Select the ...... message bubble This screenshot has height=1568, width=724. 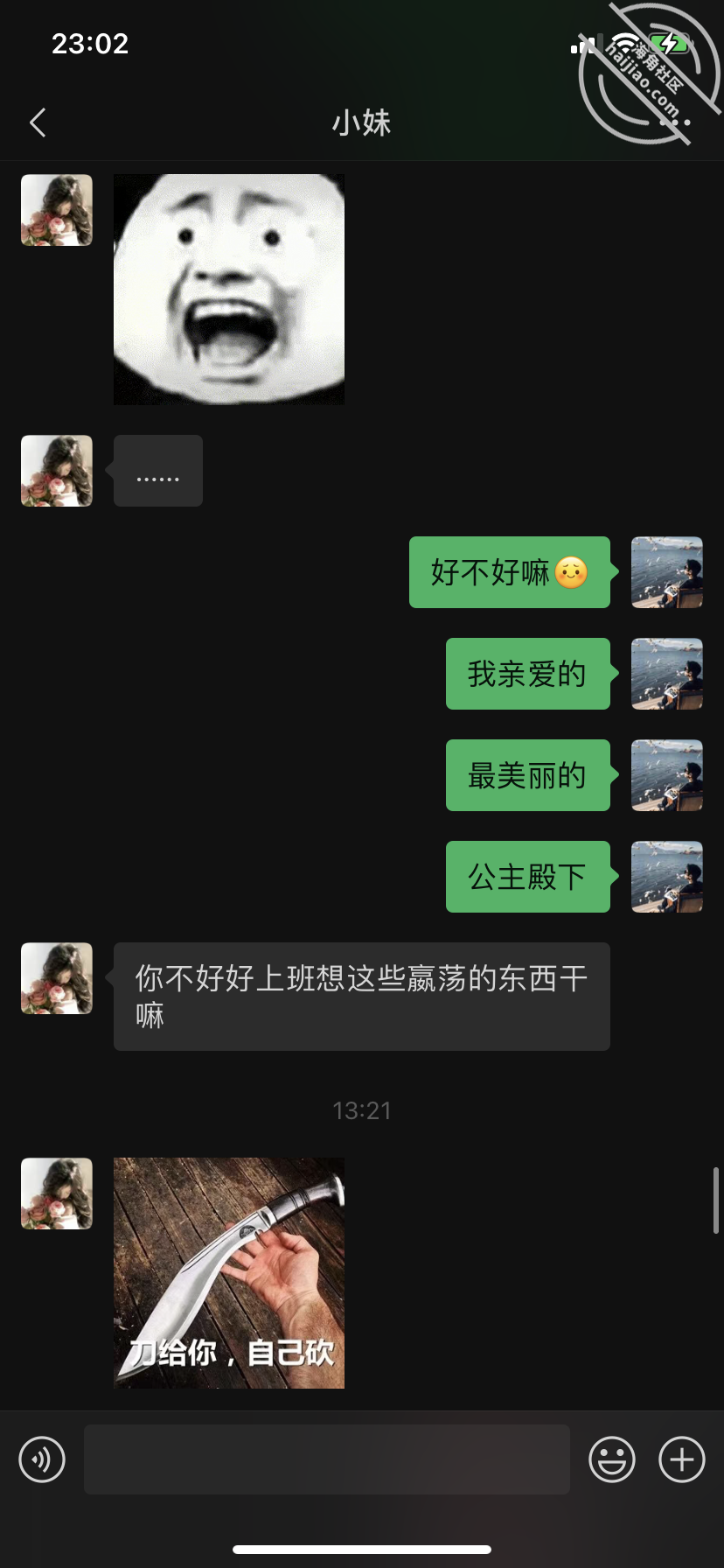click(x=157, y=471)
